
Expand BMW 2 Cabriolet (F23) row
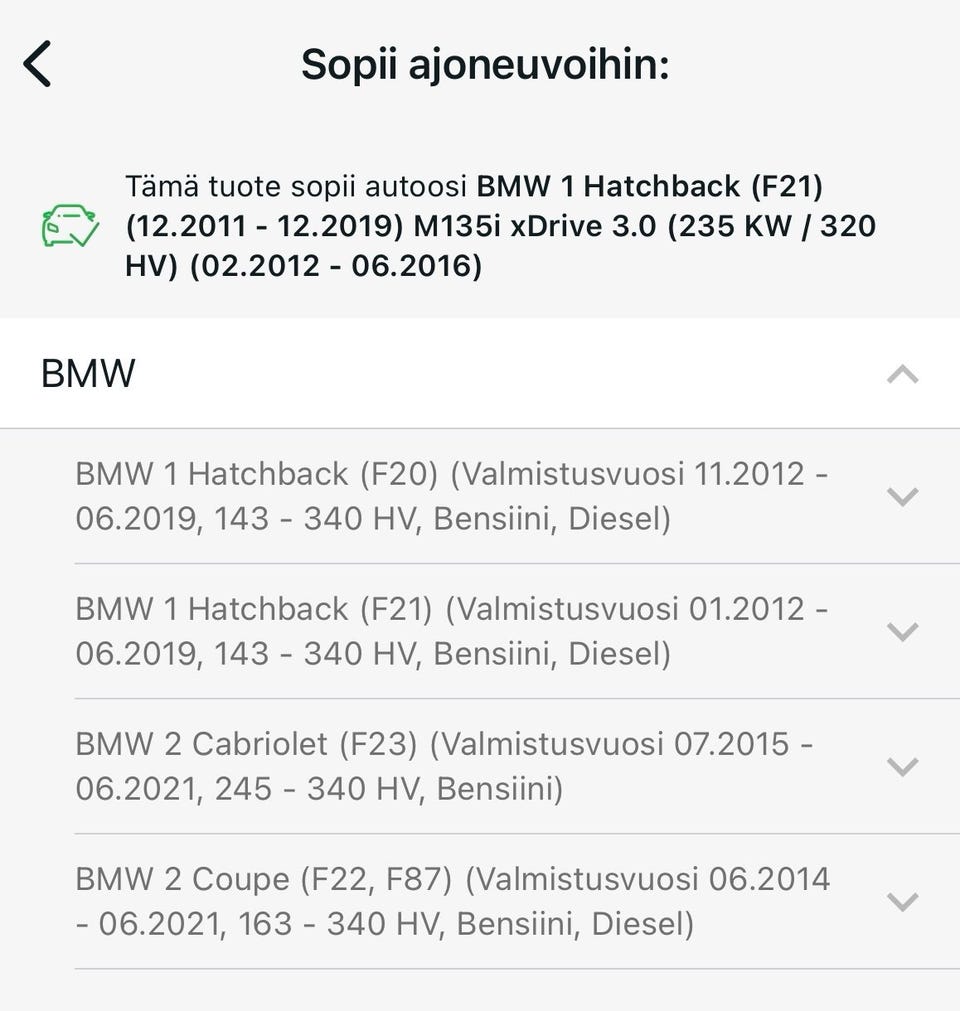902,766
